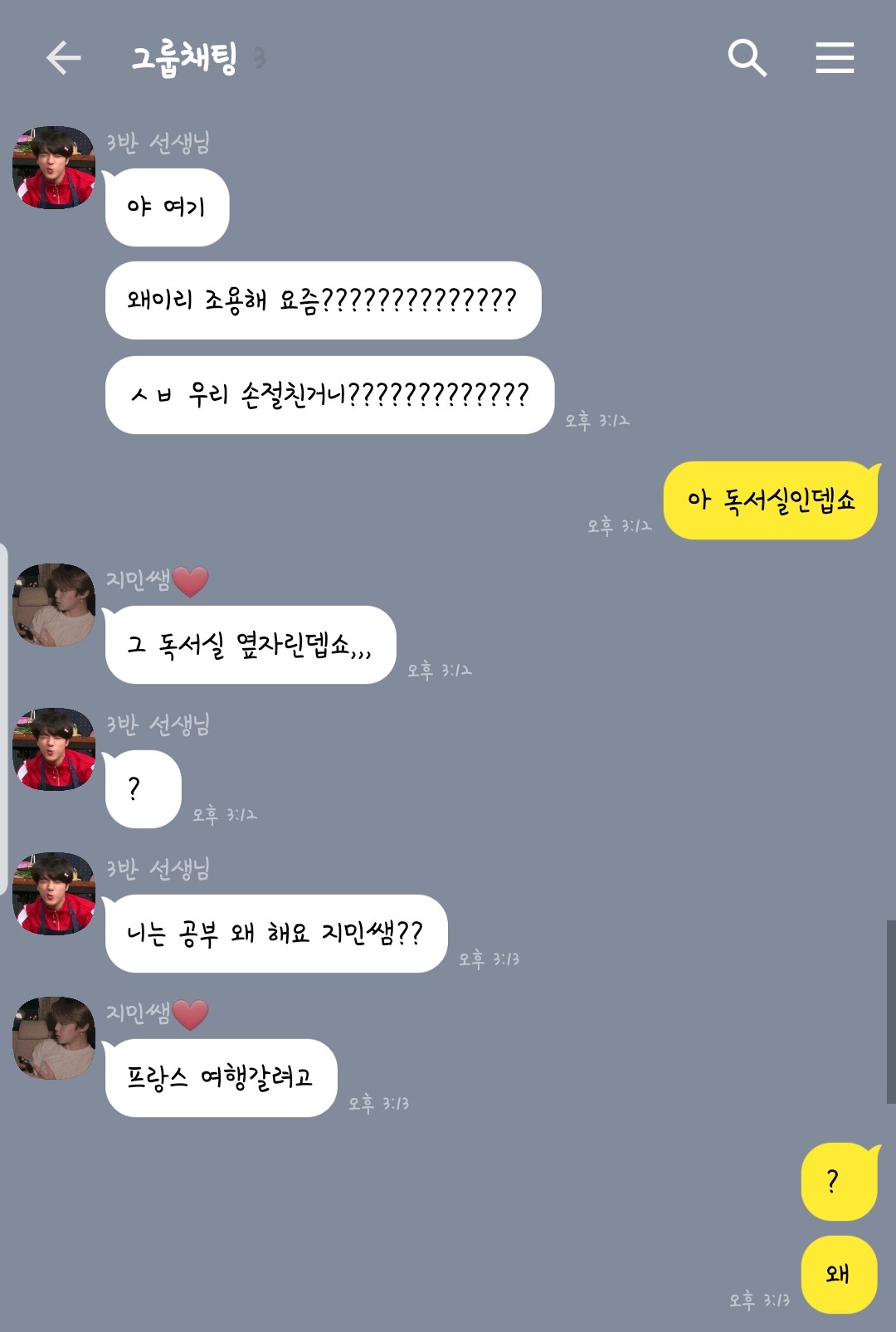Image resolution: width=896 pixels, height=1332 pixels.
Task: Open the chat room side menu
Action: point(834,58)
